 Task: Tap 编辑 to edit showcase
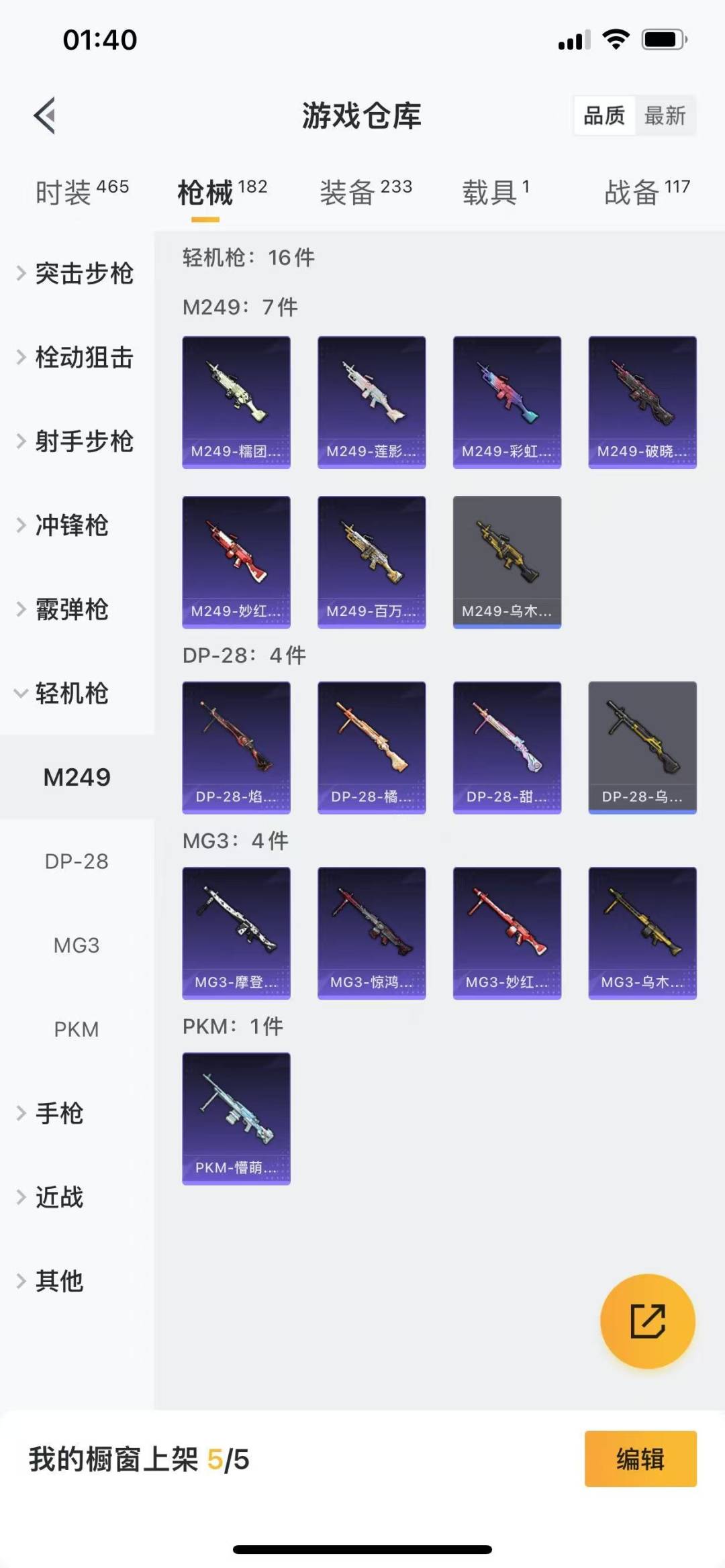click(x=640, y=1459)
